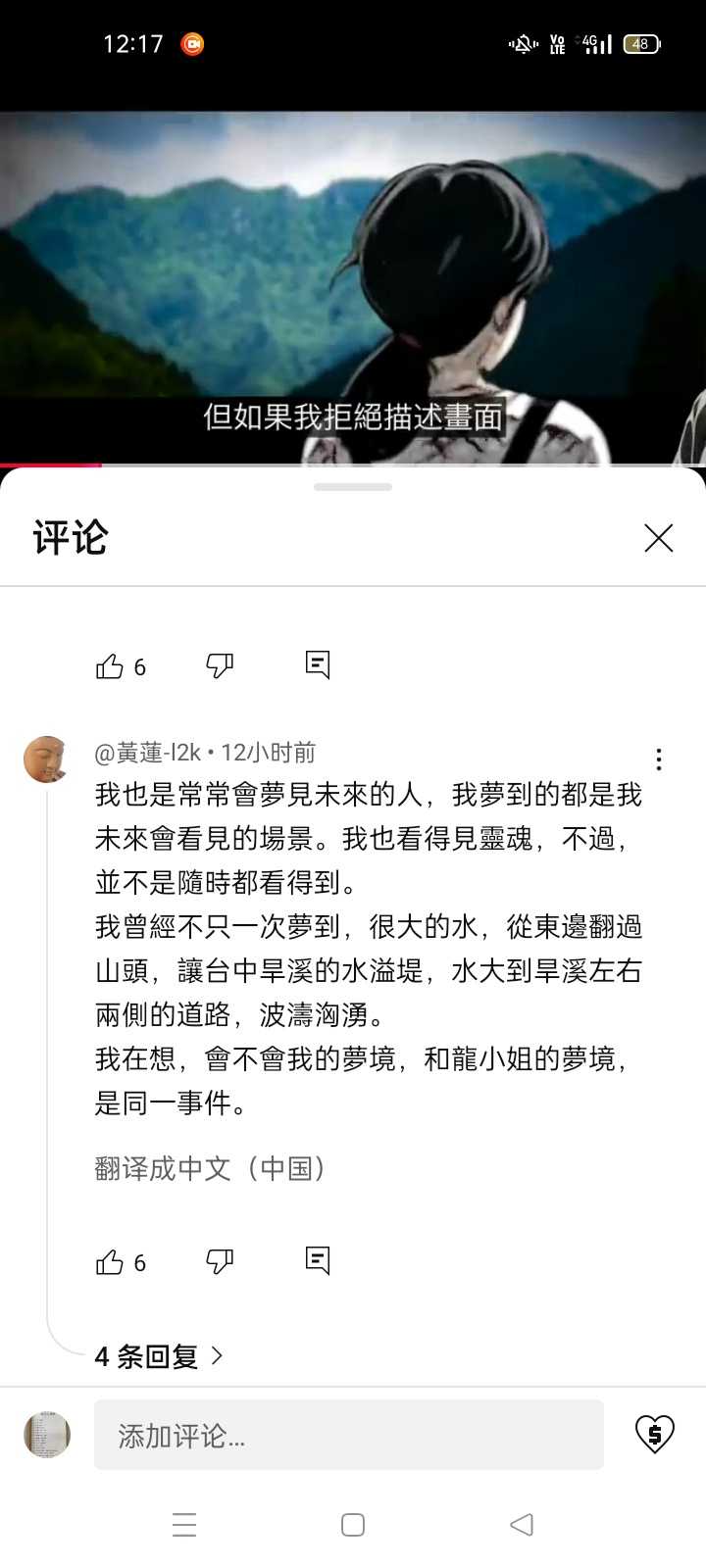Like the comment by @黃蓮-l2k
This screenshot has height=1568, width=706.
pyautogui.click(x=110, y=1262)
